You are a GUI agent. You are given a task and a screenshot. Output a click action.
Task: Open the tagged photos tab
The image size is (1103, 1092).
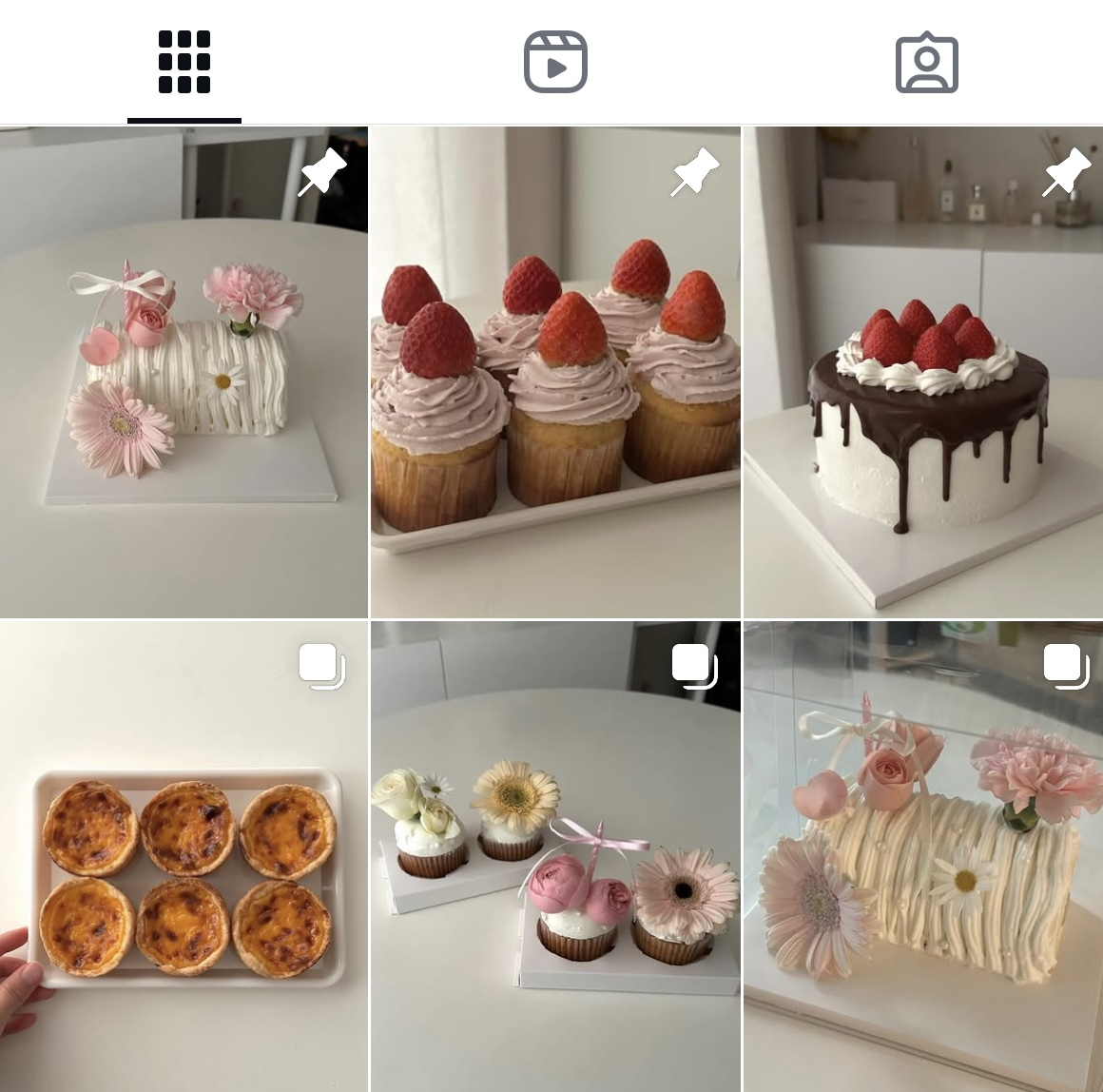pos(926,63)
